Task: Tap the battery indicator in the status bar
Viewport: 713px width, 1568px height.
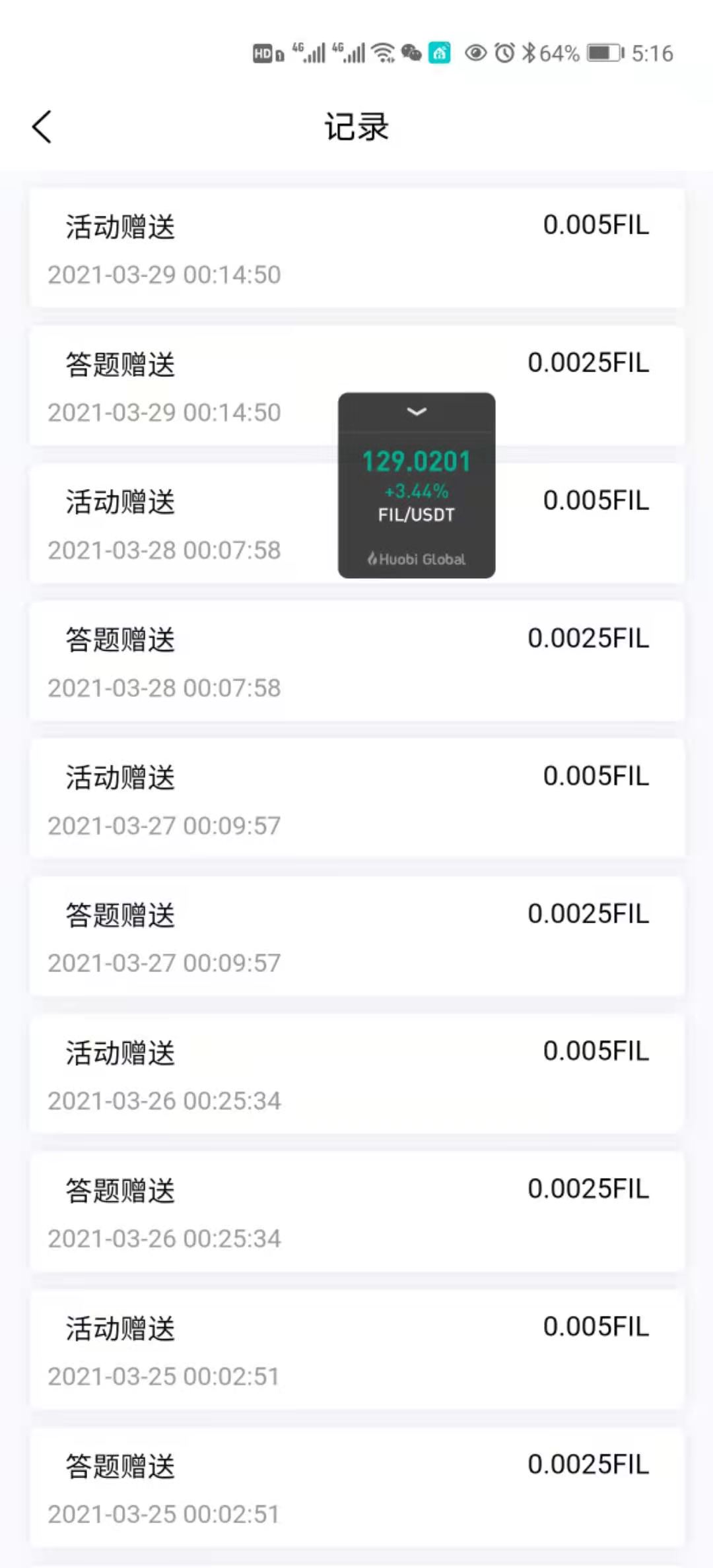Action: point(604,53)
